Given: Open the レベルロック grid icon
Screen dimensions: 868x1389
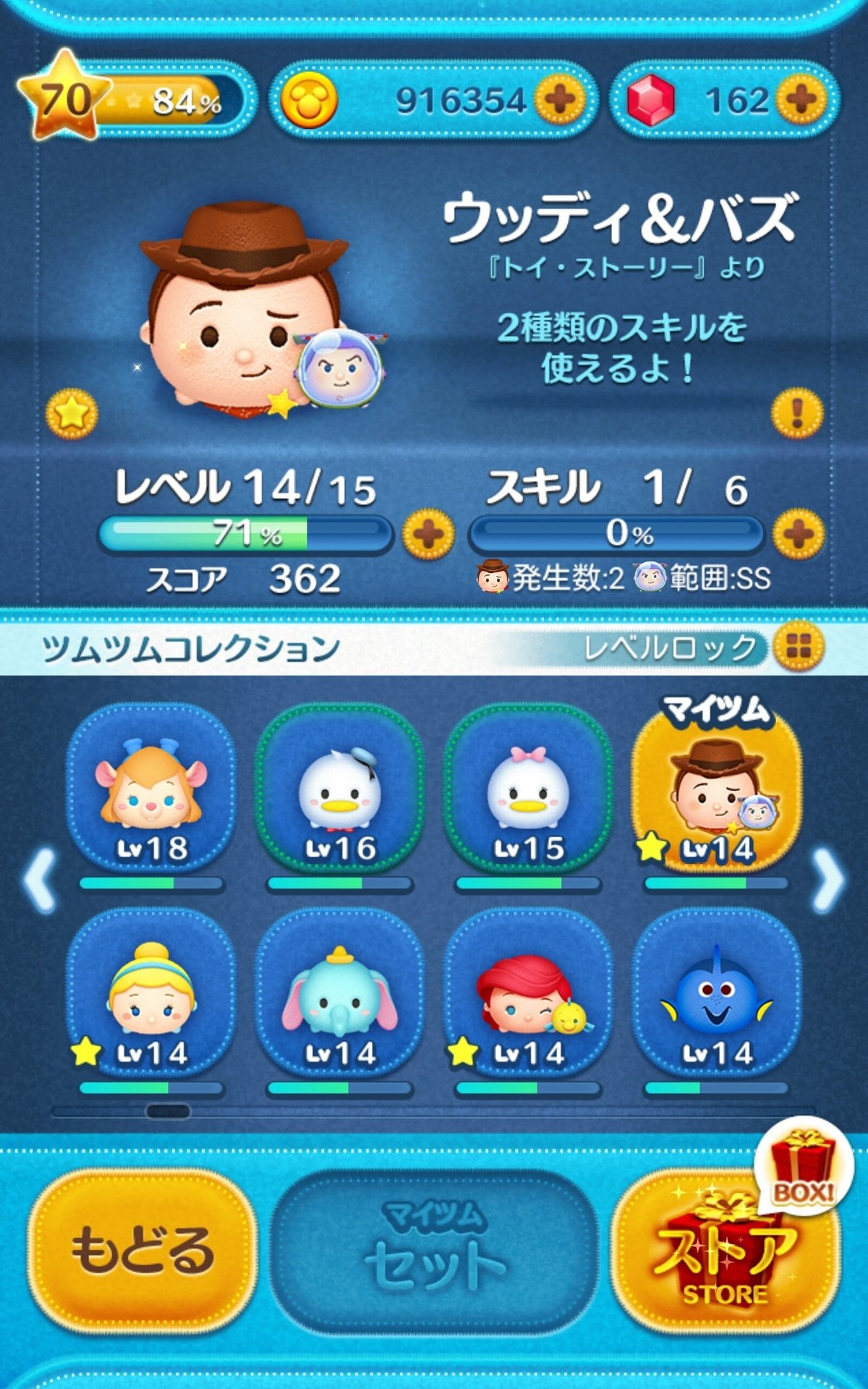Looking at the screenshot, I should click(x=799, y=646).
